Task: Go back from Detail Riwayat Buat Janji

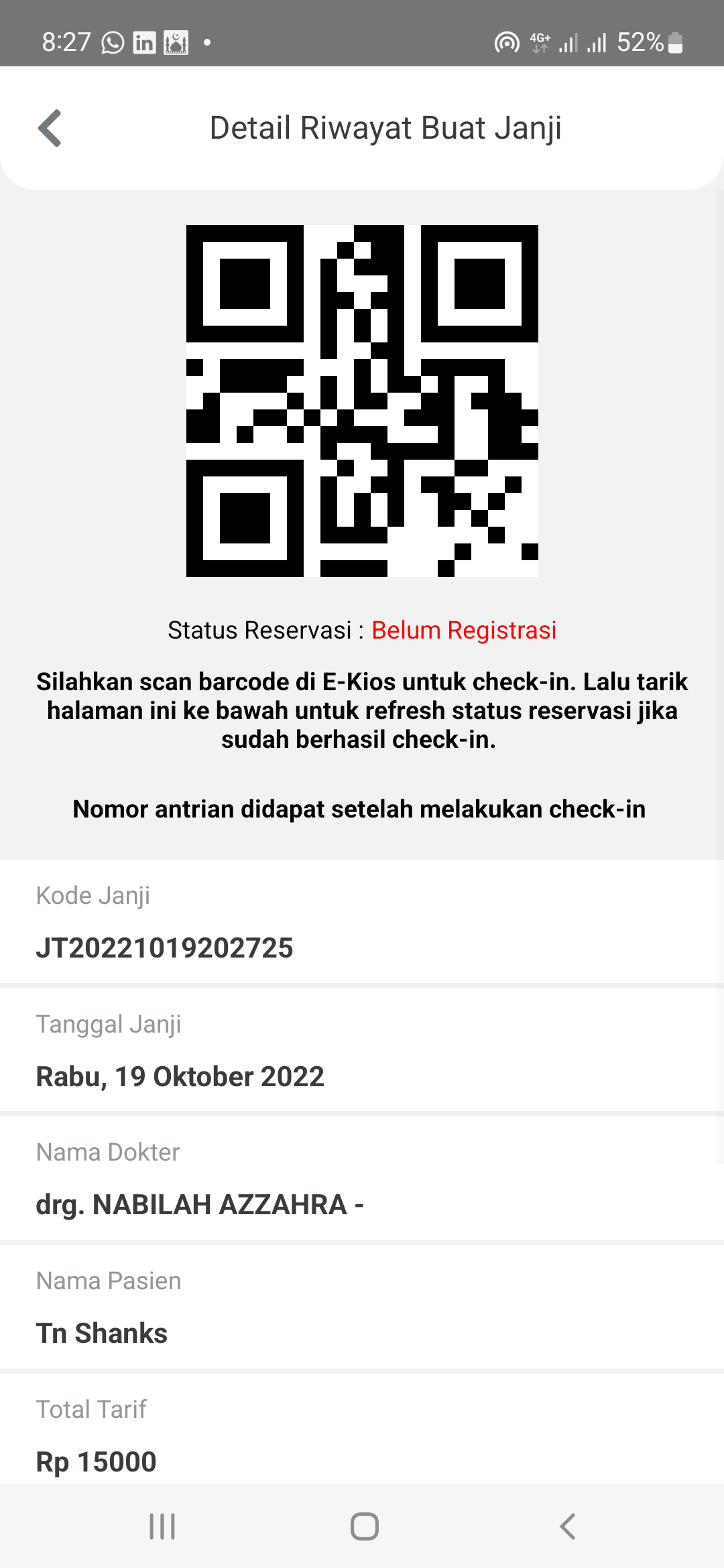Action: point(50,128)
